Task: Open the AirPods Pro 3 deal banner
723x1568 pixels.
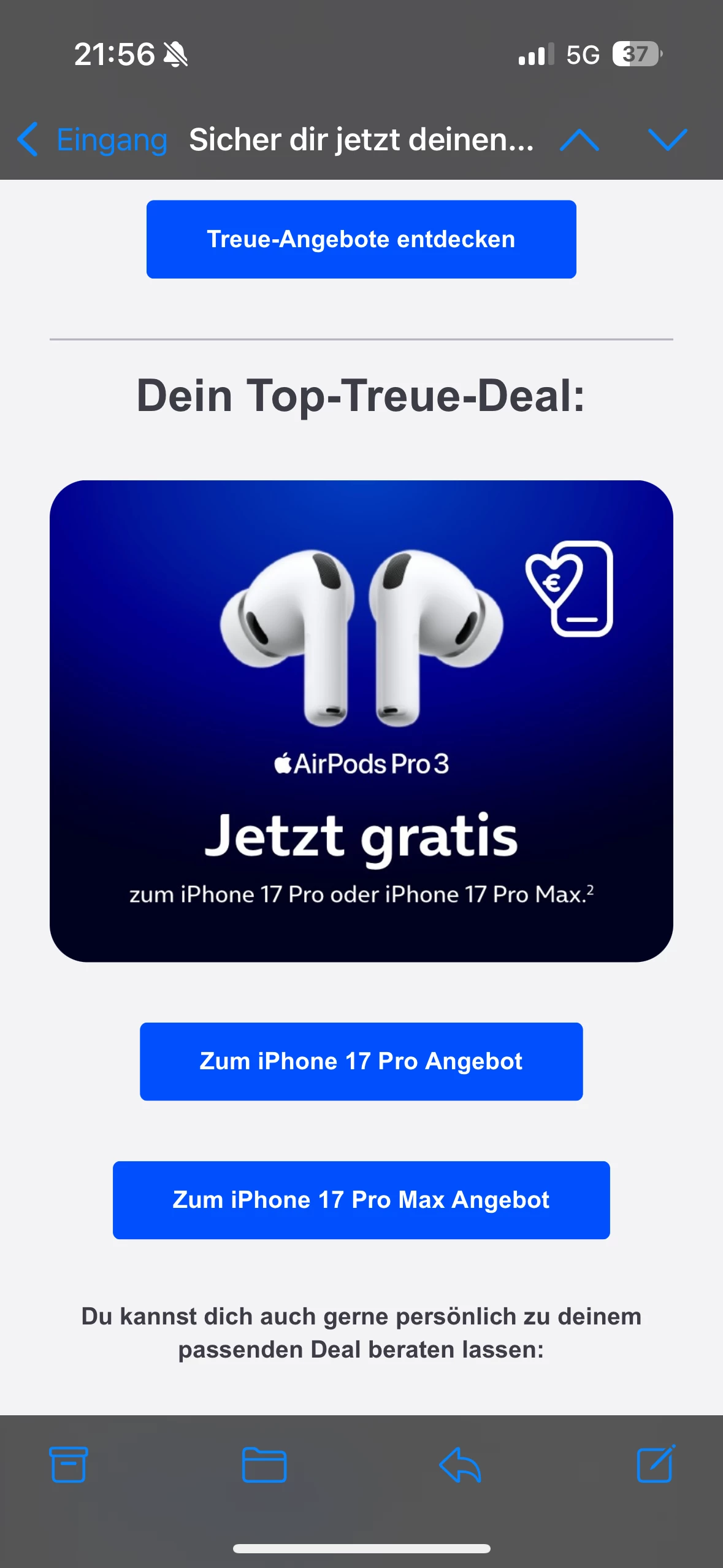Action: click(x=361, y=721)
